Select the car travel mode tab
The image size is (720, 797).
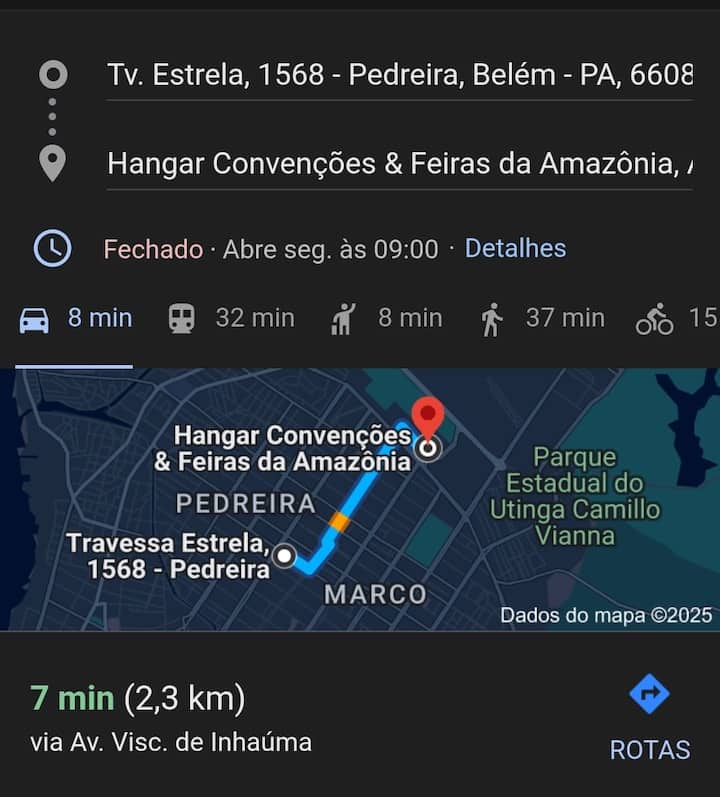75,319
